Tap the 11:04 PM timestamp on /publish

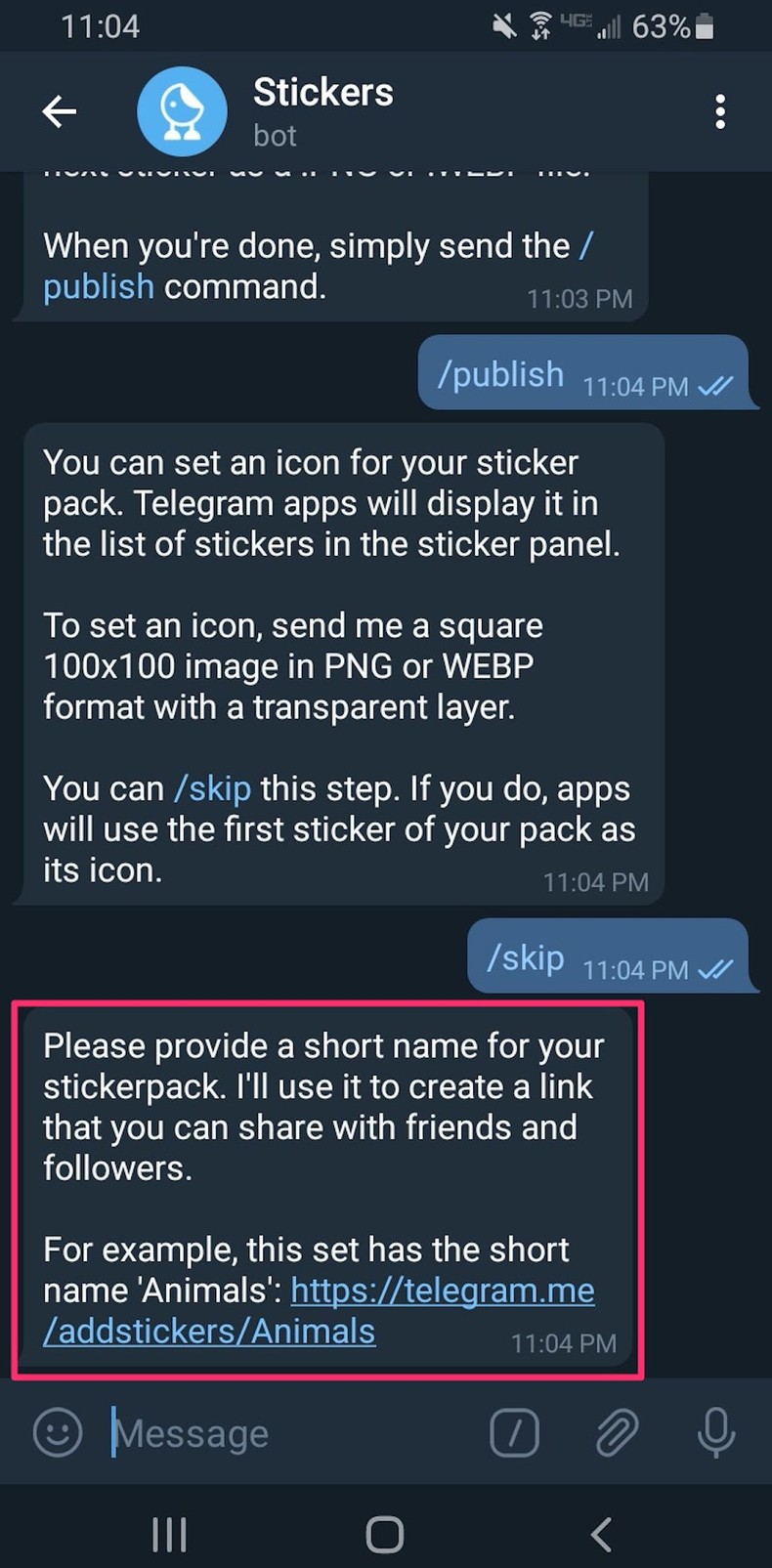pyautogui.click(x=637, y=387)
